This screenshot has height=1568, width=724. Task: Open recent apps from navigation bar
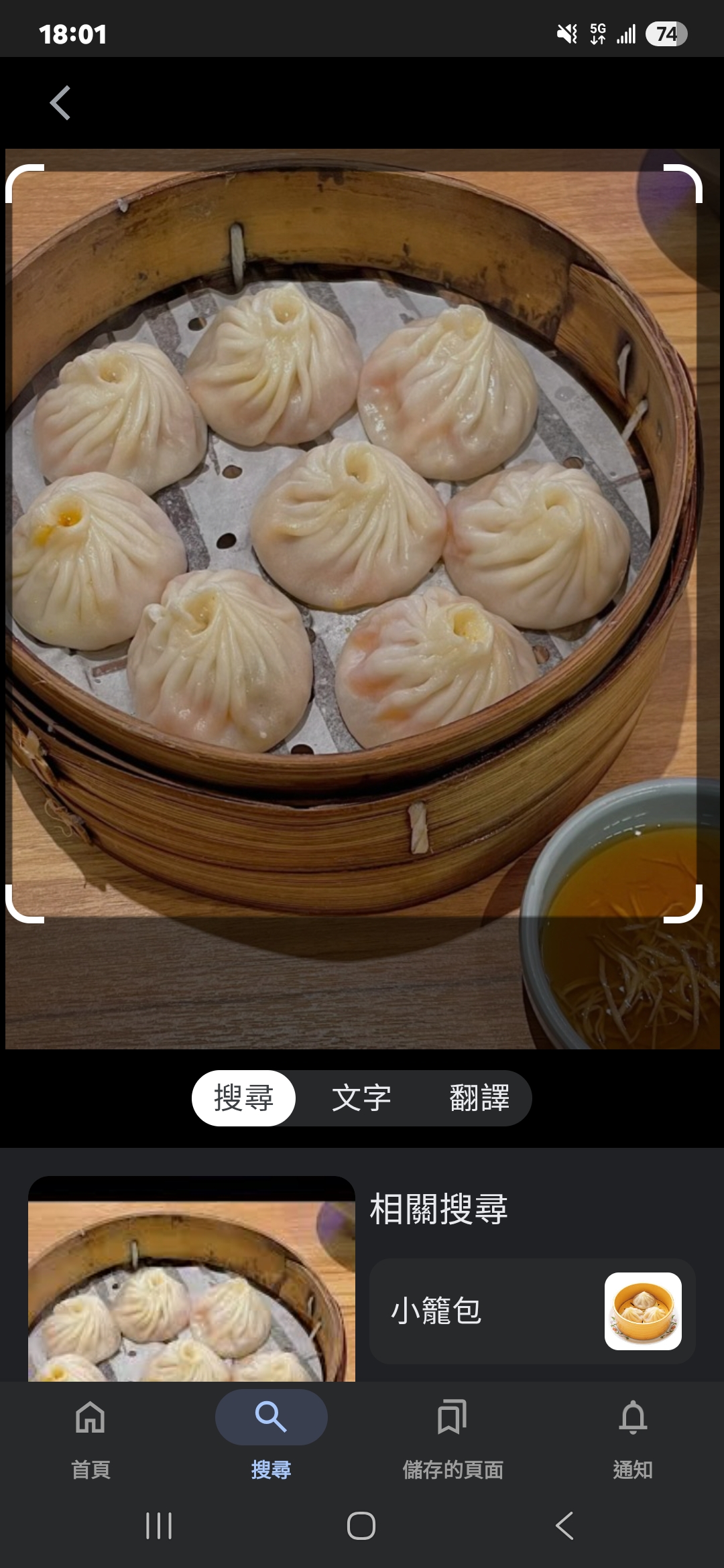coord(159,1526)
